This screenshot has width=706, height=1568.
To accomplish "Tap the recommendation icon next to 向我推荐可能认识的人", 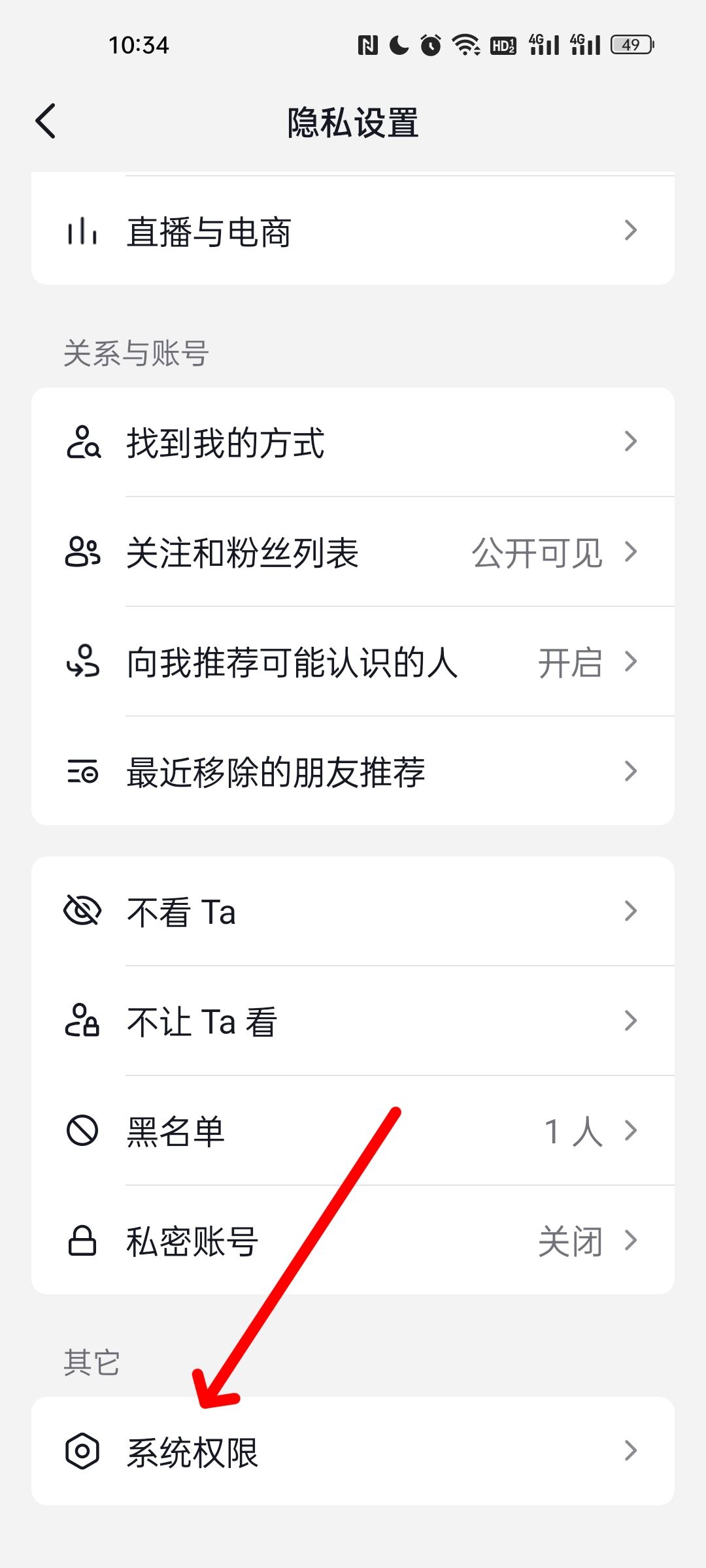I will (x=83, y=662).
